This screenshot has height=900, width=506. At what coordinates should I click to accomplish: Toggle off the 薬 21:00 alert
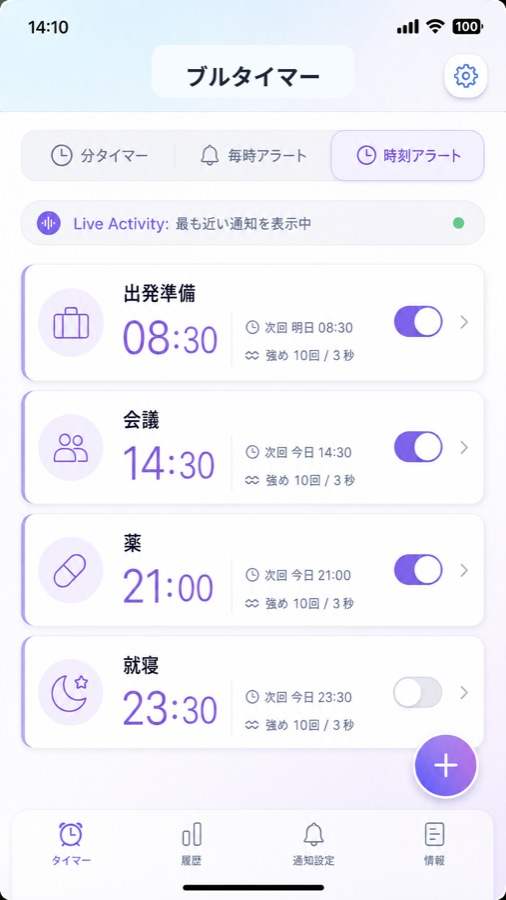[418, 570]
